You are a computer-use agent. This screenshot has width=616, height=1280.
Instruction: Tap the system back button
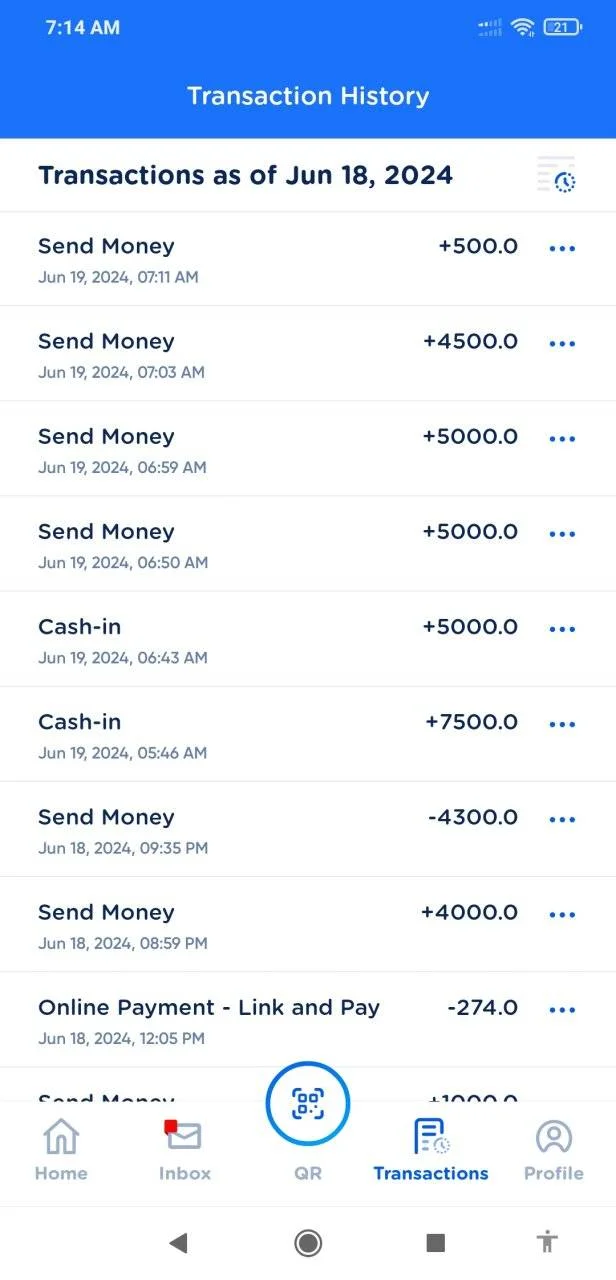(178, 1243)
